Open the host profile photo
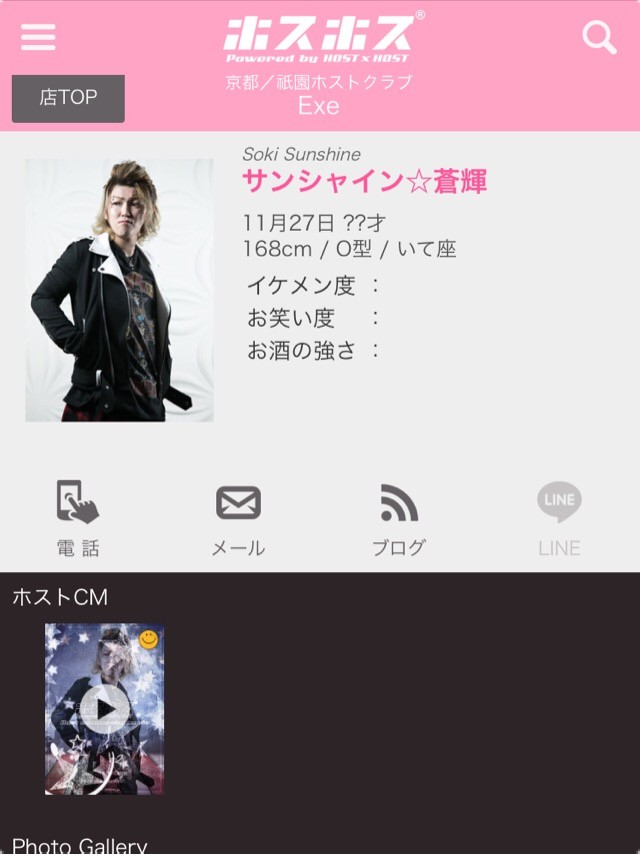640x855 pixels. pyautogui.click(x=119, y=290)
